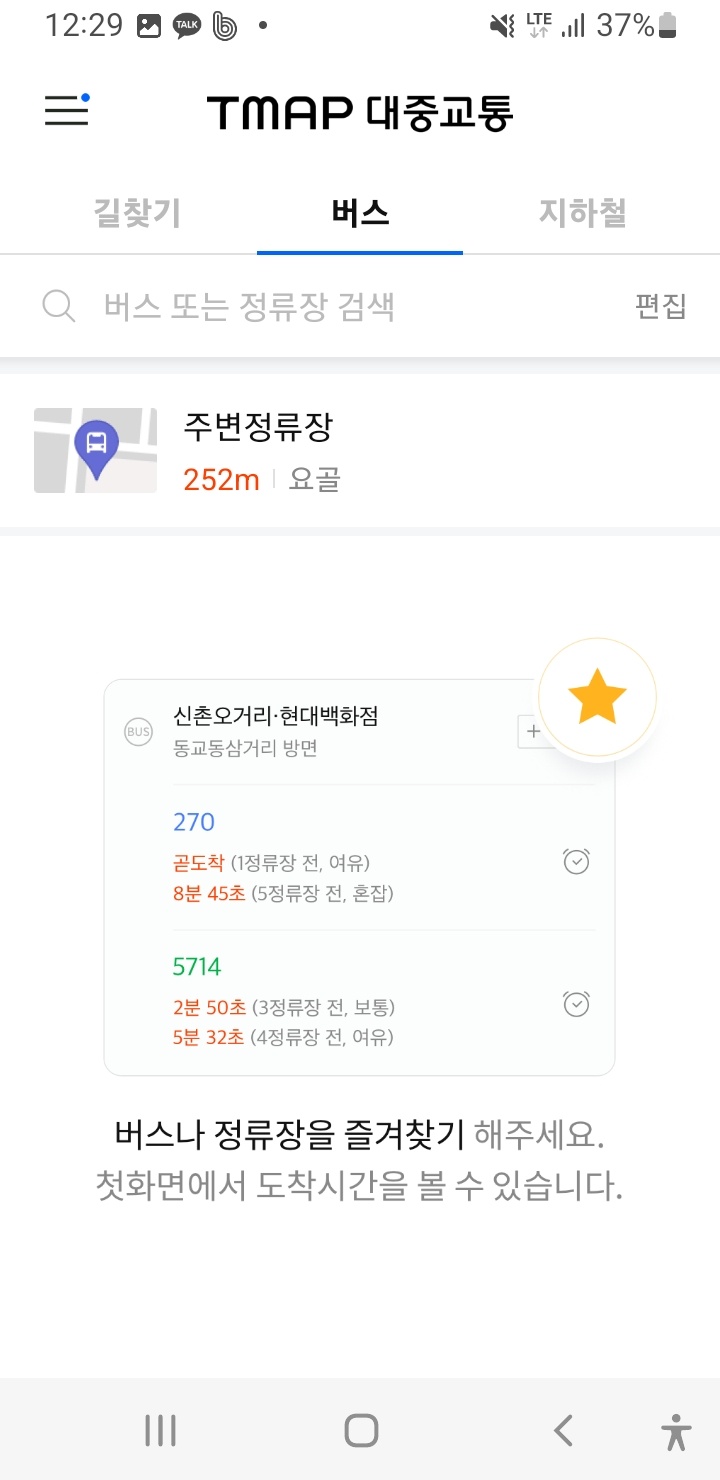Toggle the alarm next to 5714 arrival times
The width and height of the screenshot is (720, 1480).
pyautogui.click(x=575, y=1004)
